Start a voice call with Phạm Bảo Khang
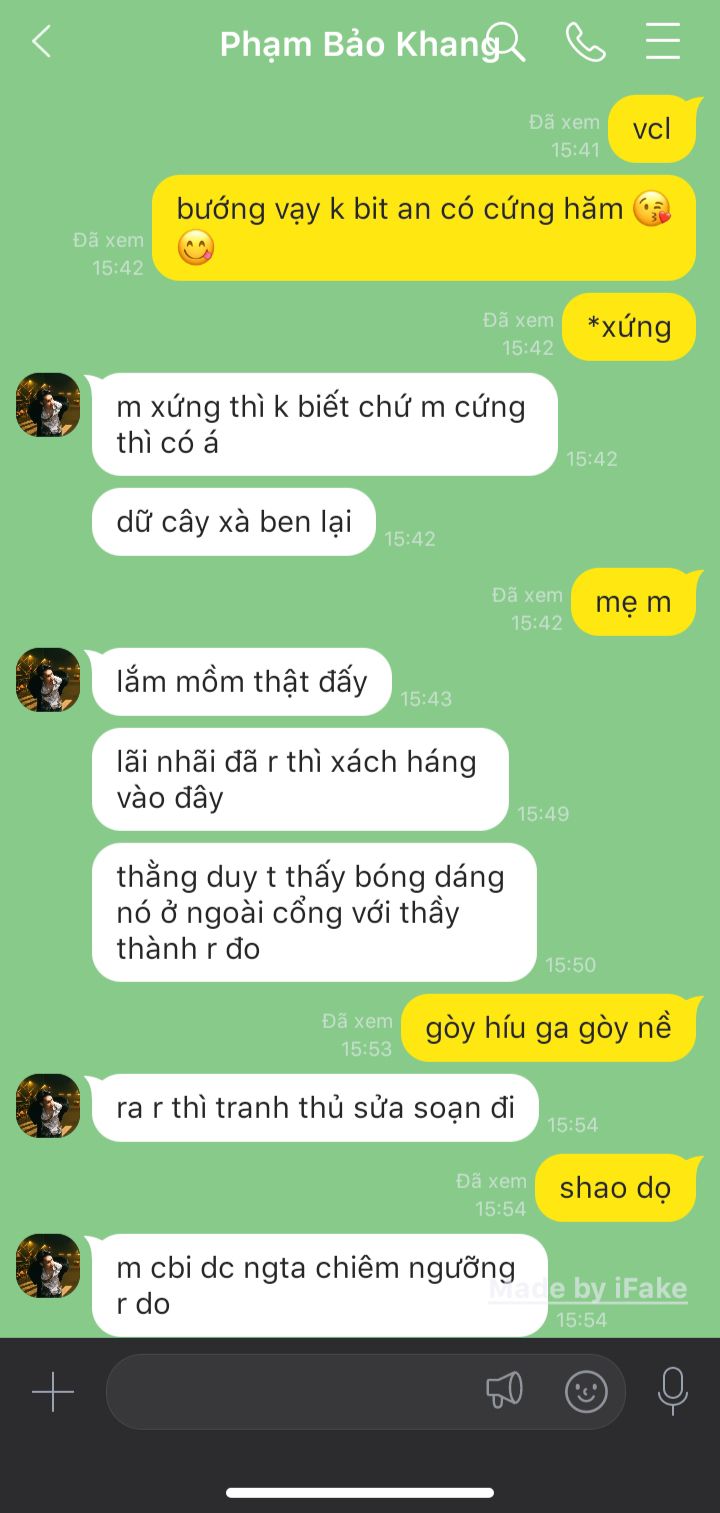 (585, 42)
